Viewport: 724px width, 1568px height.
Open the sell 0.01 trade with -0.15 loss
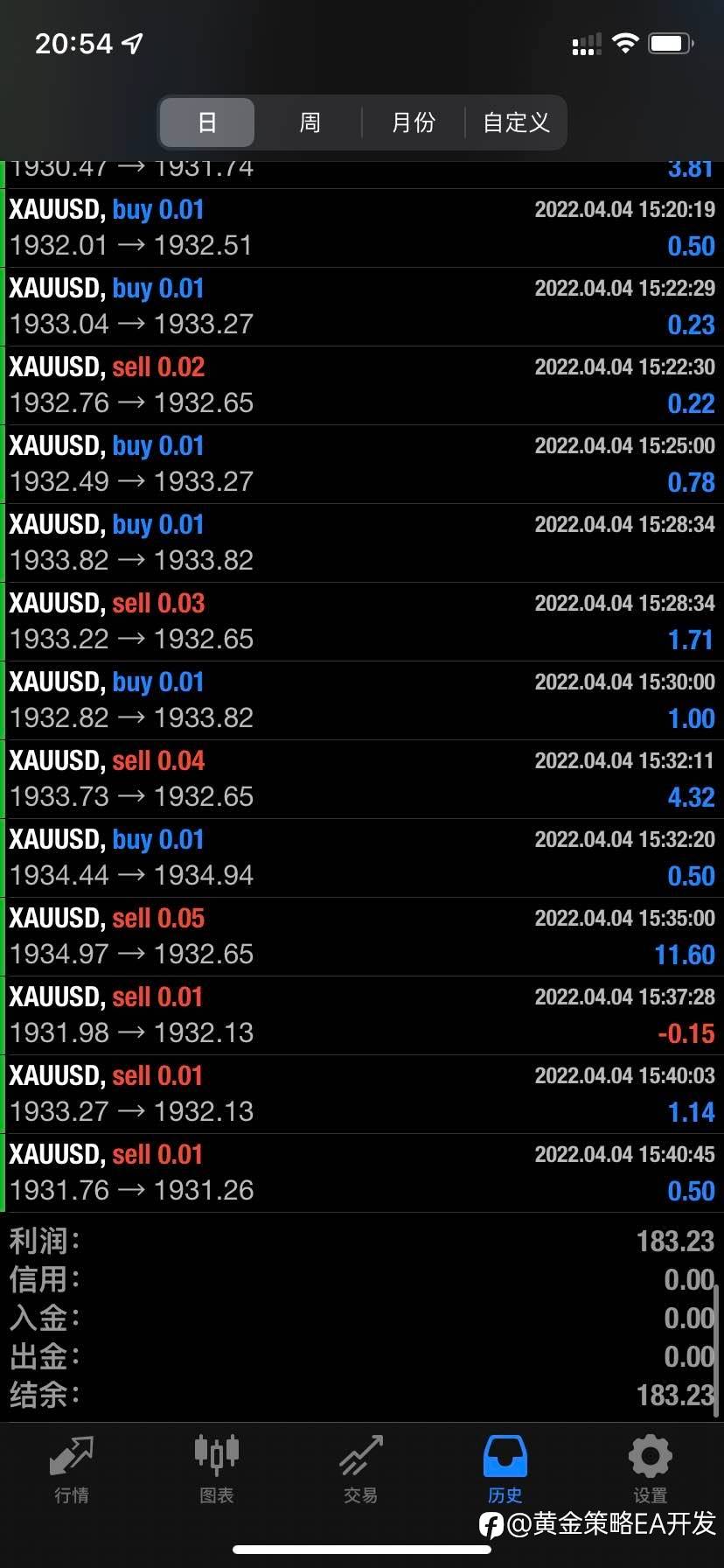pos(362,1016)
